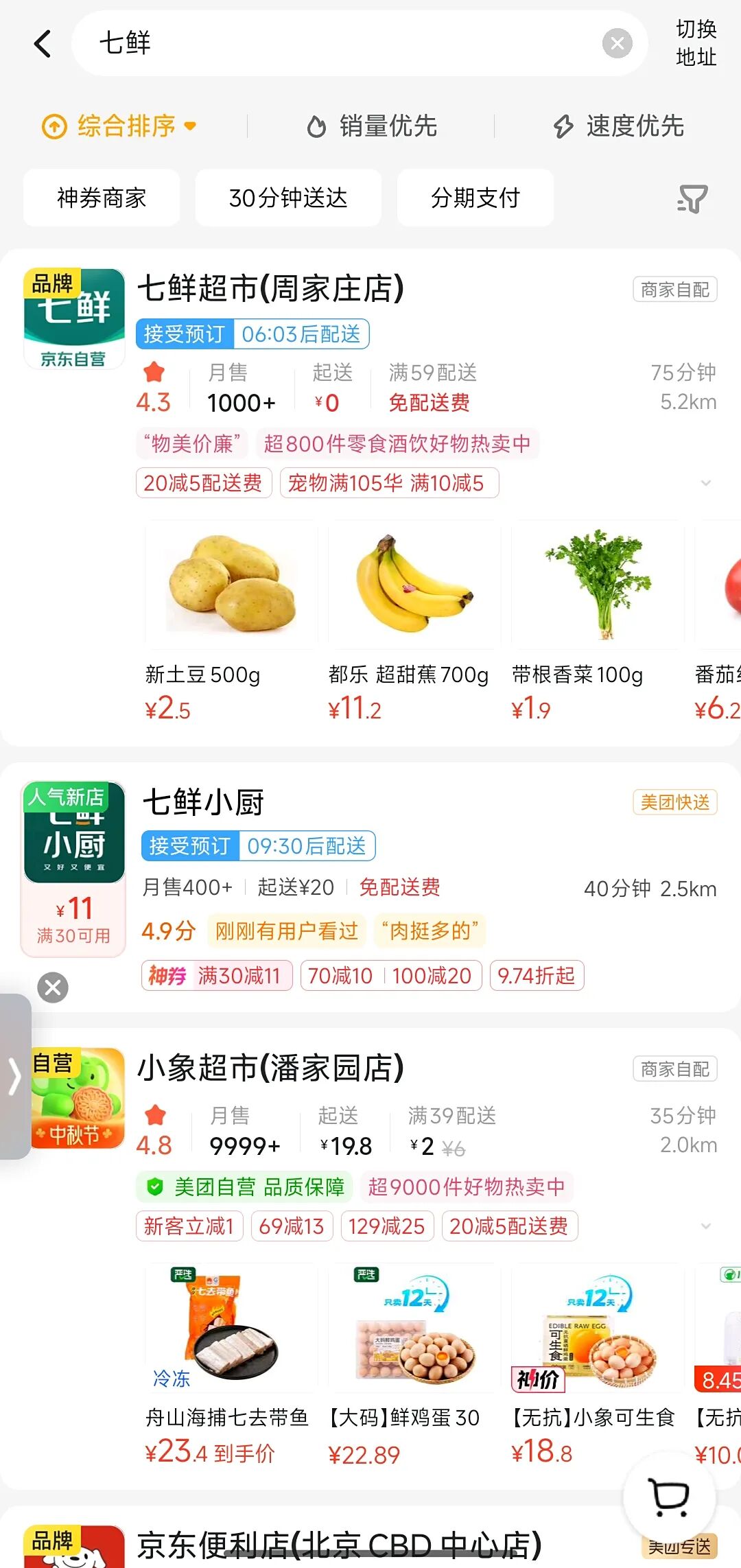Select the 神券商家 filter chip
Image resolution: width=741 pixels, height=1568 pixels.
pyautogui.click(x=102, y=198)
